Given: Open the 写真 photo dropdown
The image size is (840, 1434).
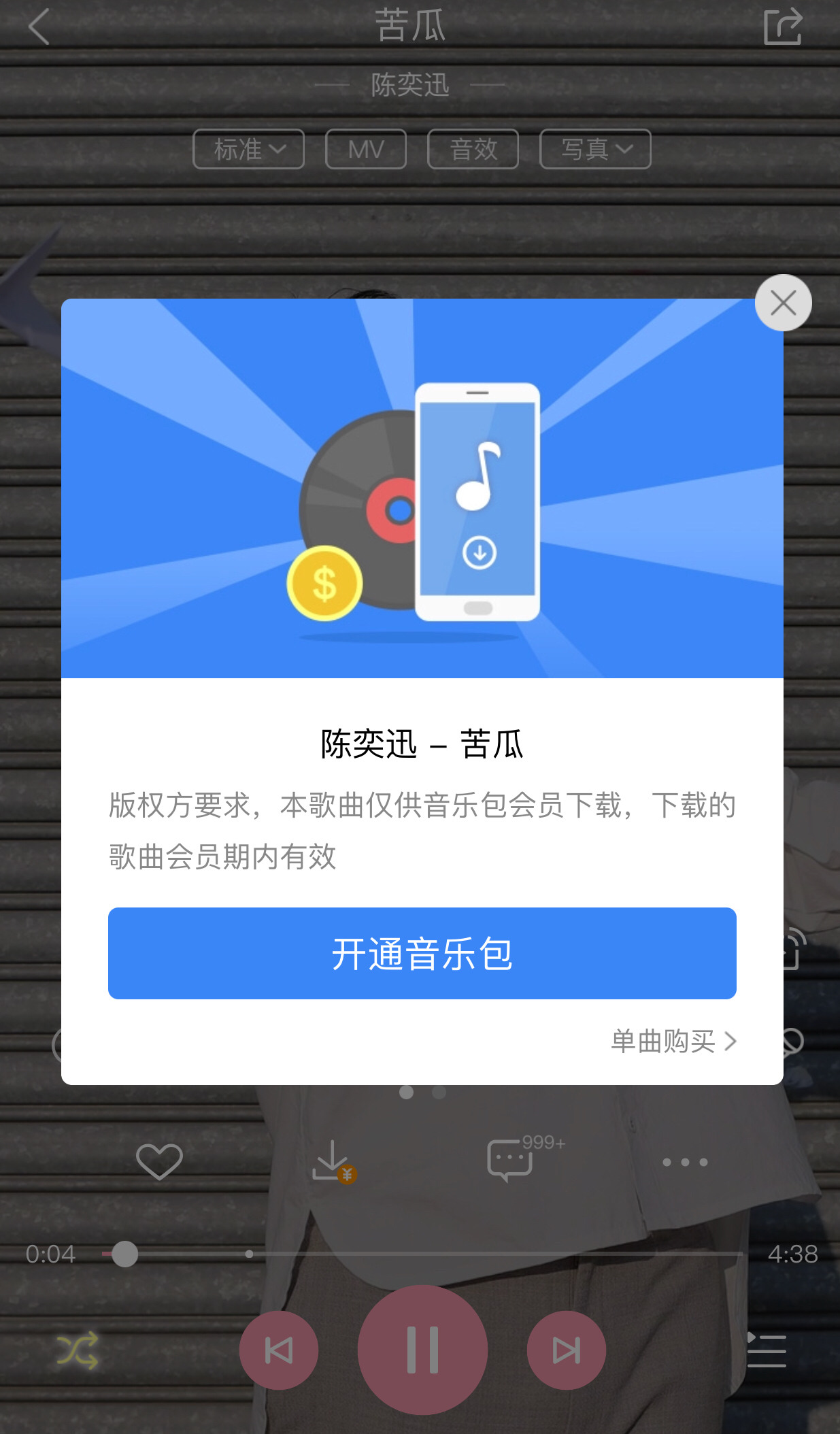Looking at the screenshot, I should pos(594,149).
